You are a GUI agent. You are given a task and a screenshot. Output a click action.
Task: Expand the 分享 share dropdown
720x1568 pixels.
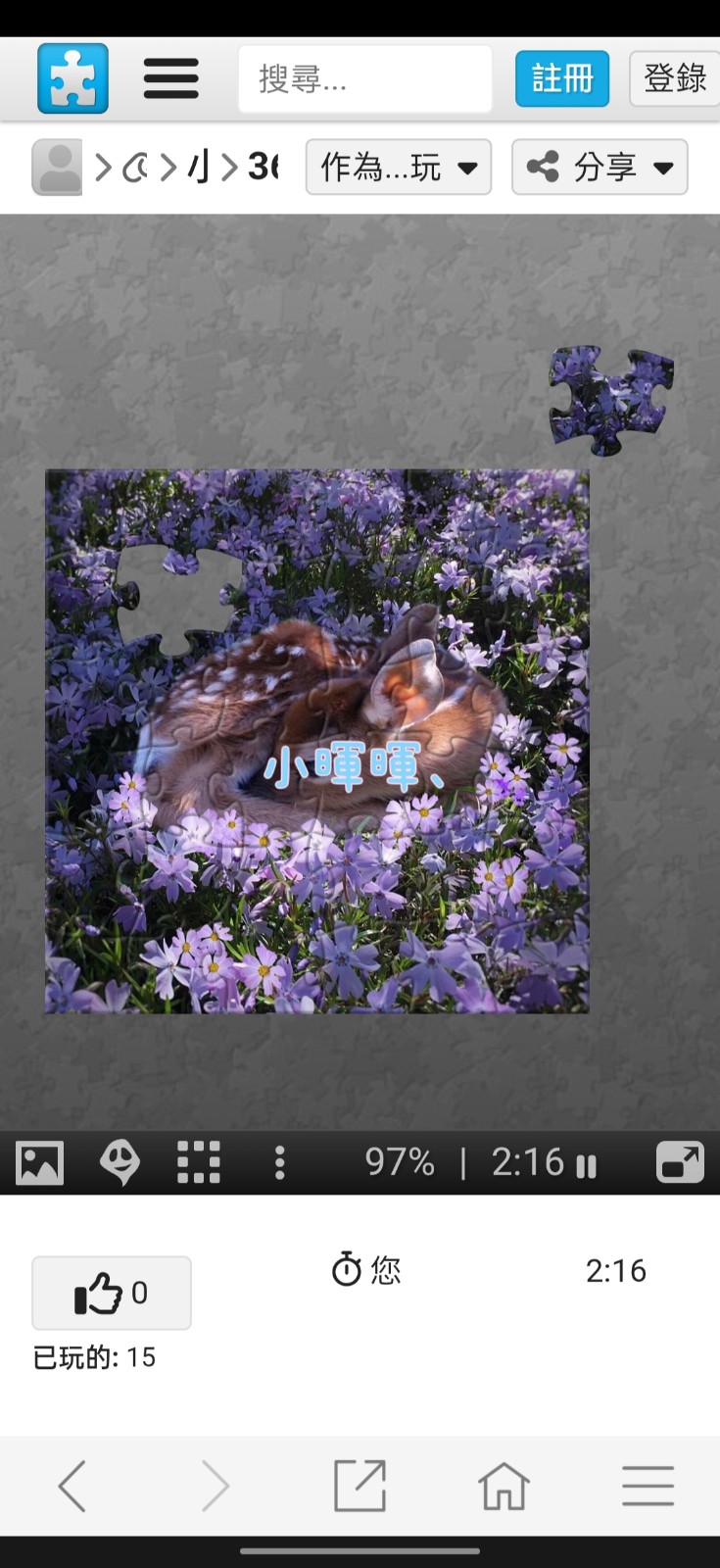point(599,168)
